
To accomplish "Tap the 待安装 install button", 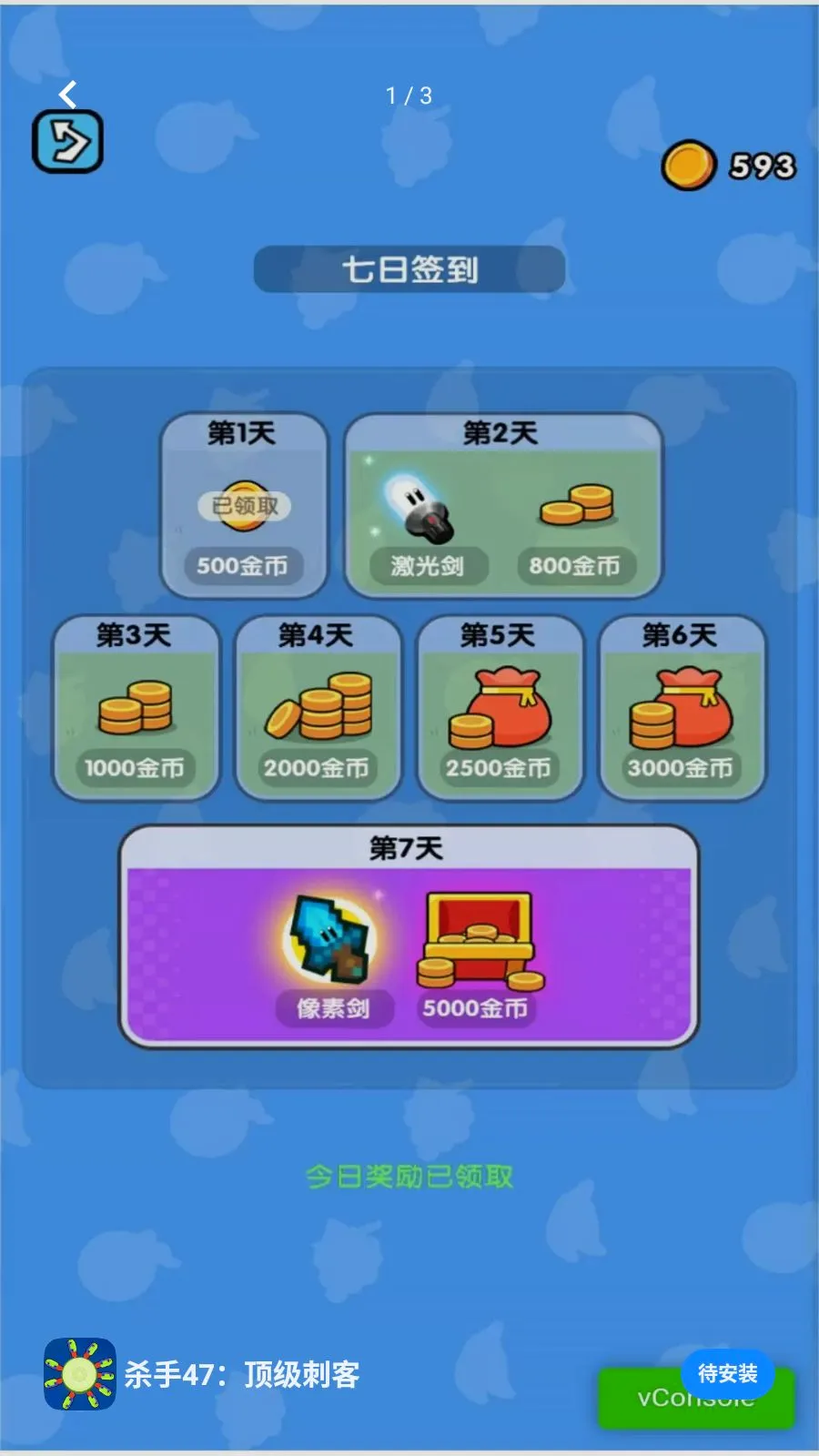I will click(727, 1373).
